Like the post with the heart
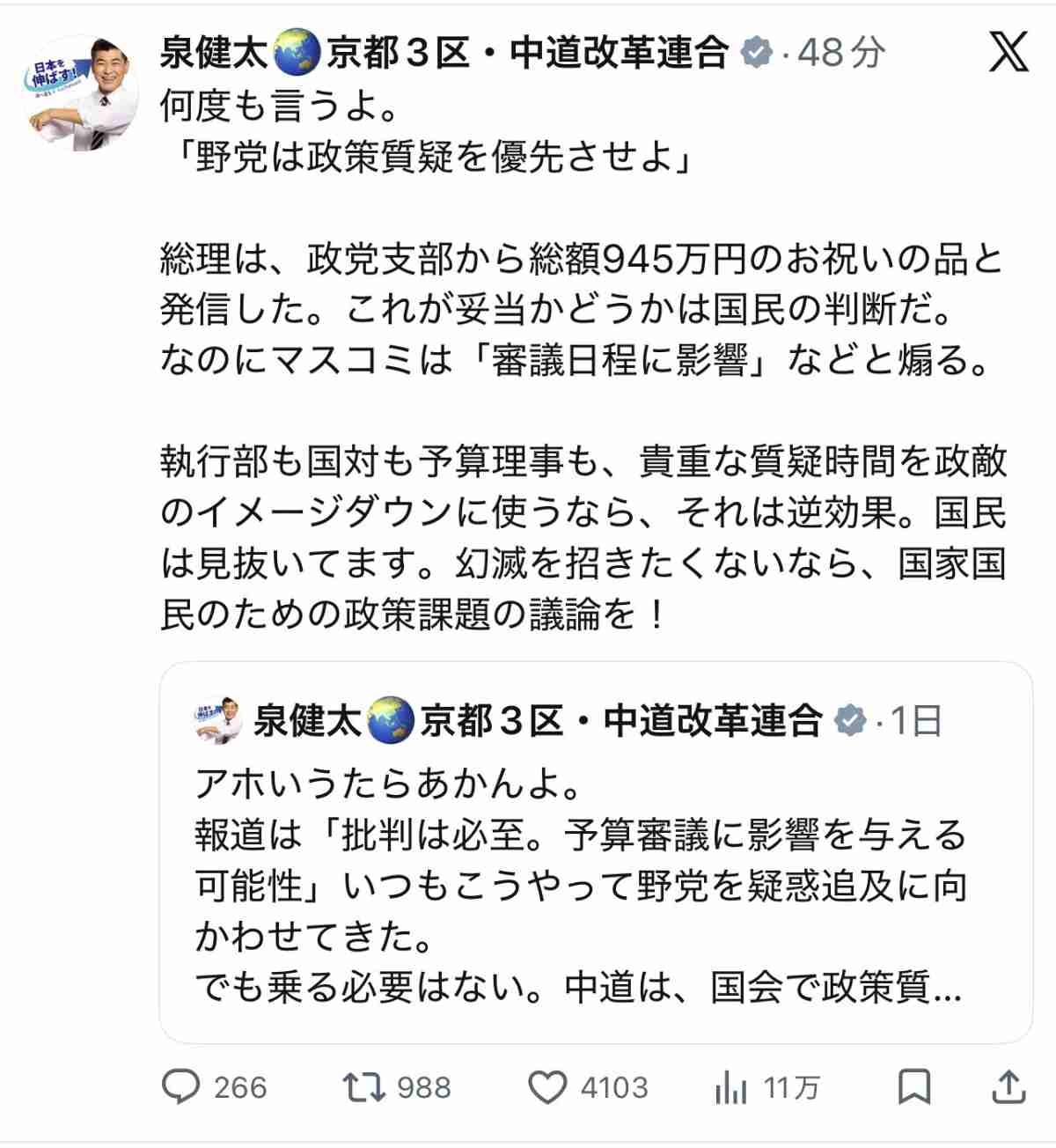Image resolution: width=1056 pixels, height=1148 pixels. point(547,1087)
